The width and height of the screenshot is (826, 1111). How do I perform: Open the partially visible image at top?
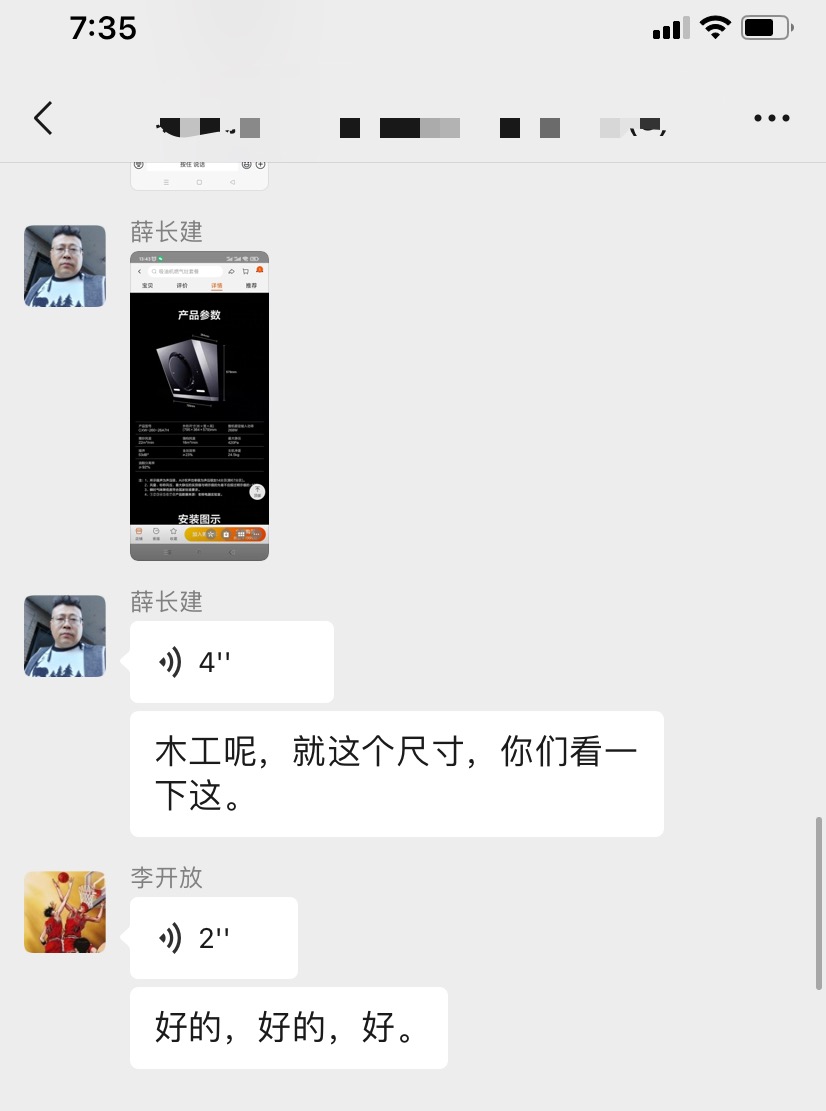(199, 175)
